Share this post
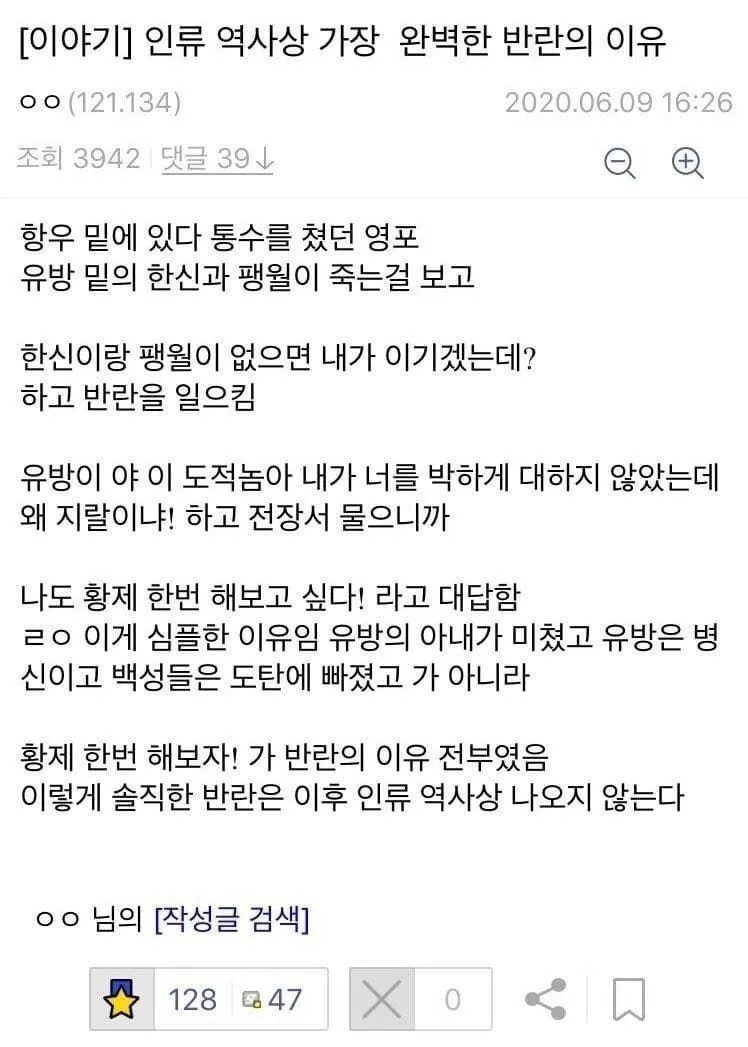 [546, 999]
